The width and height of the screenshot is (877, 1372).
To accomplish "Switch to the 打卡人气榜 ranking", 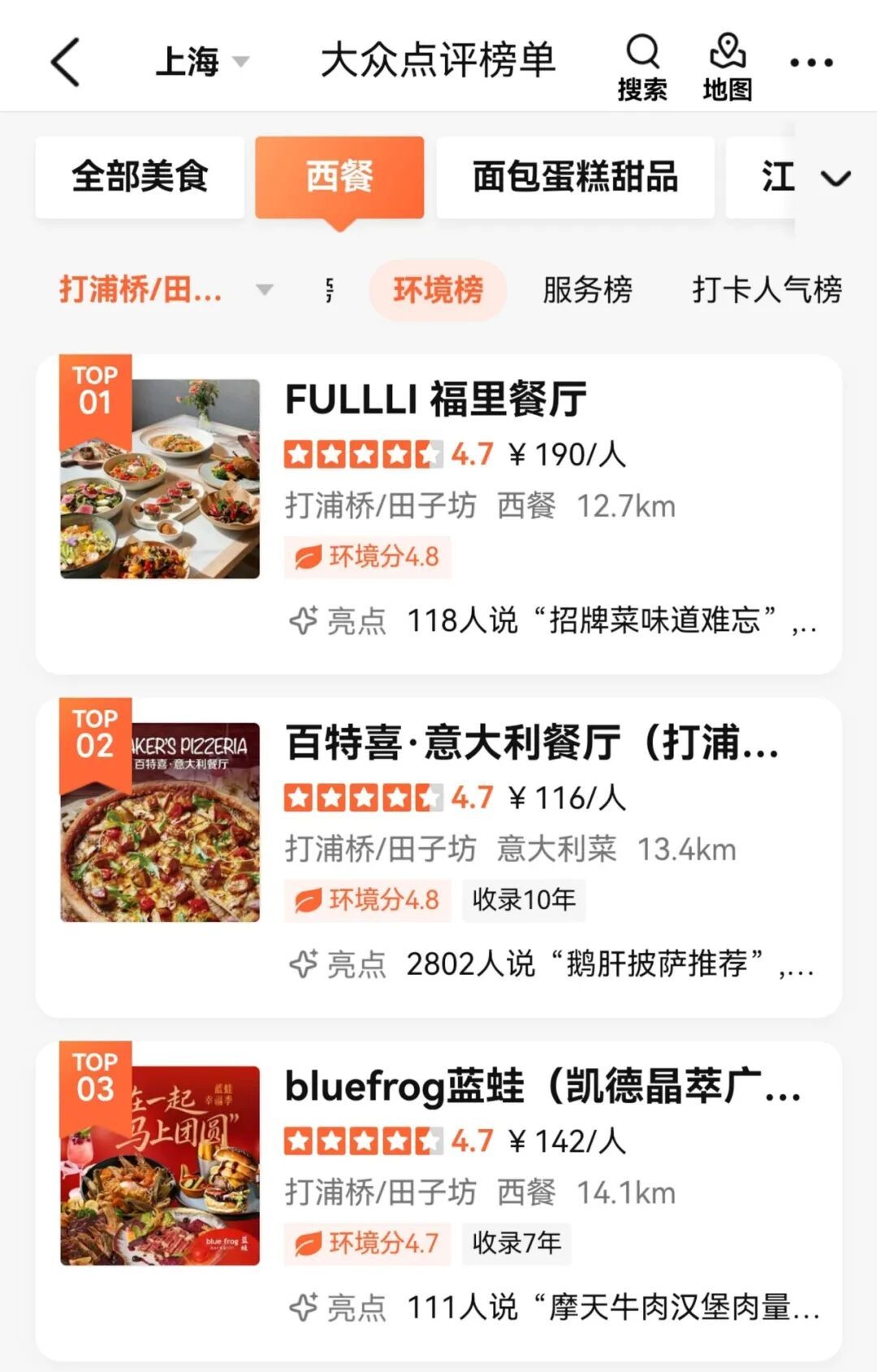I will [767, 290].
